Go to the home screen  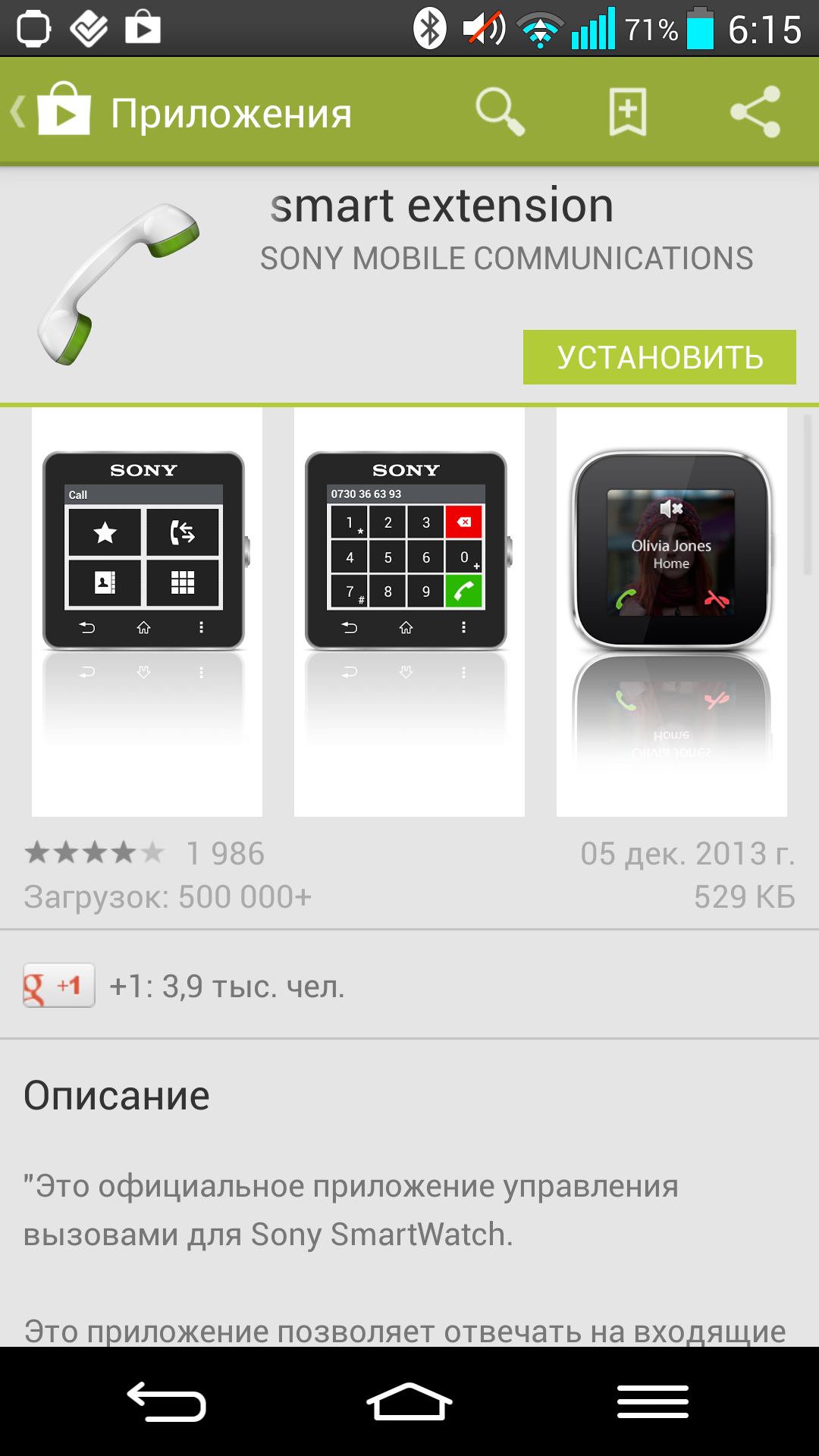pyautogui.click(x=409, y=1401)
